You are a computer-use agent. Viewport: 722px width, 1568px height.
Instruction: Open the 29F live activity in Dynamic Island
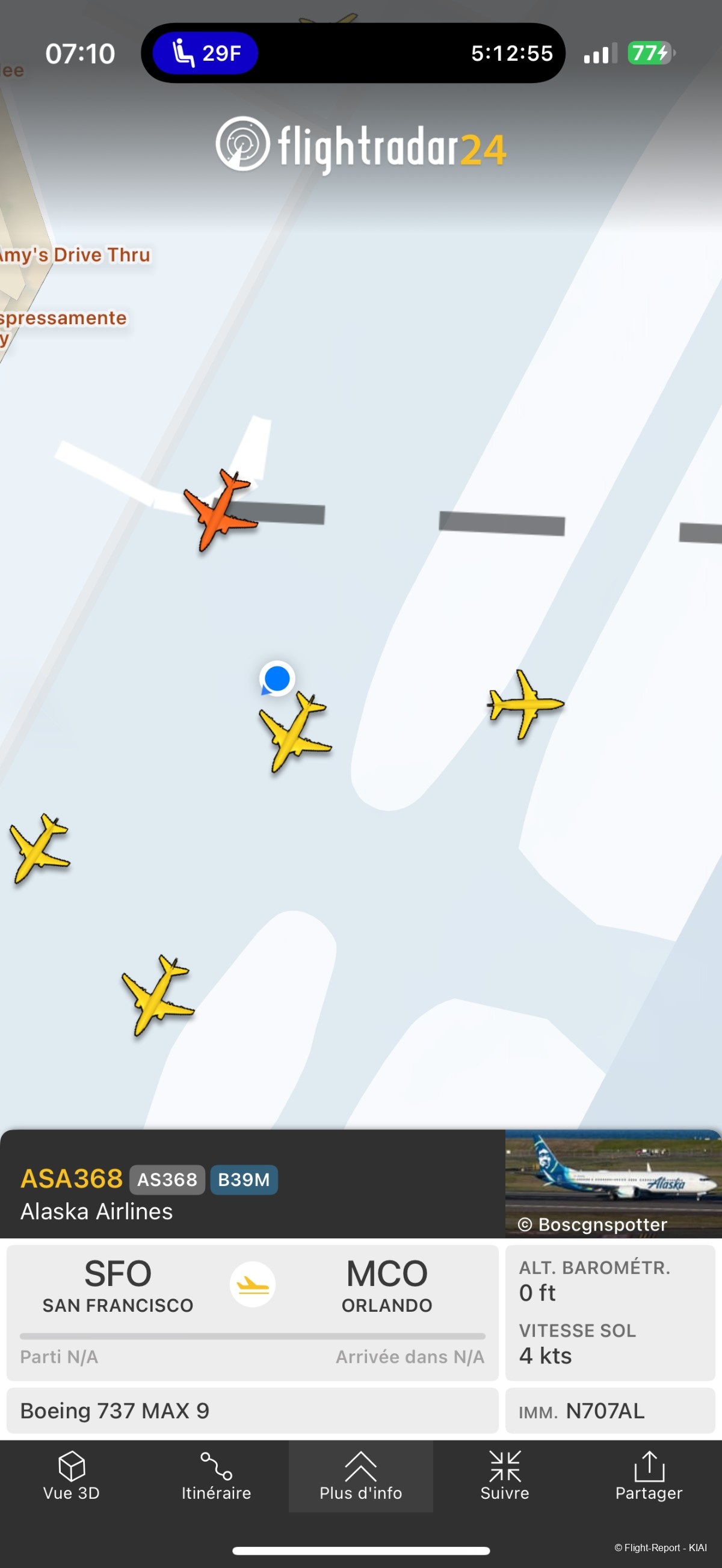coord(205,54)
